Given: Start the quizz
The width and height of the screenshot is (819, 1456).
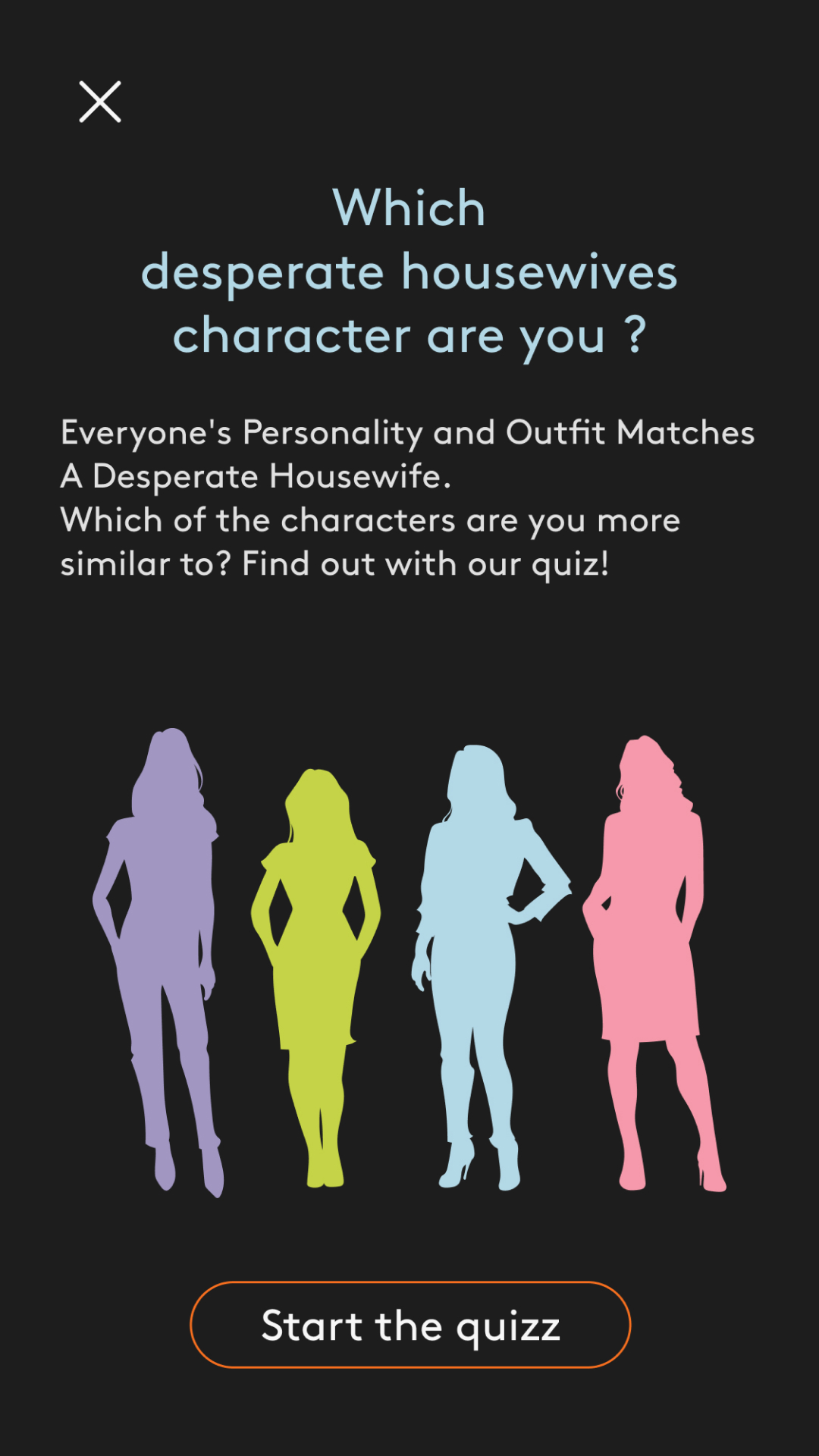Looking at the screenshot, I should [x=410, y=1325].
